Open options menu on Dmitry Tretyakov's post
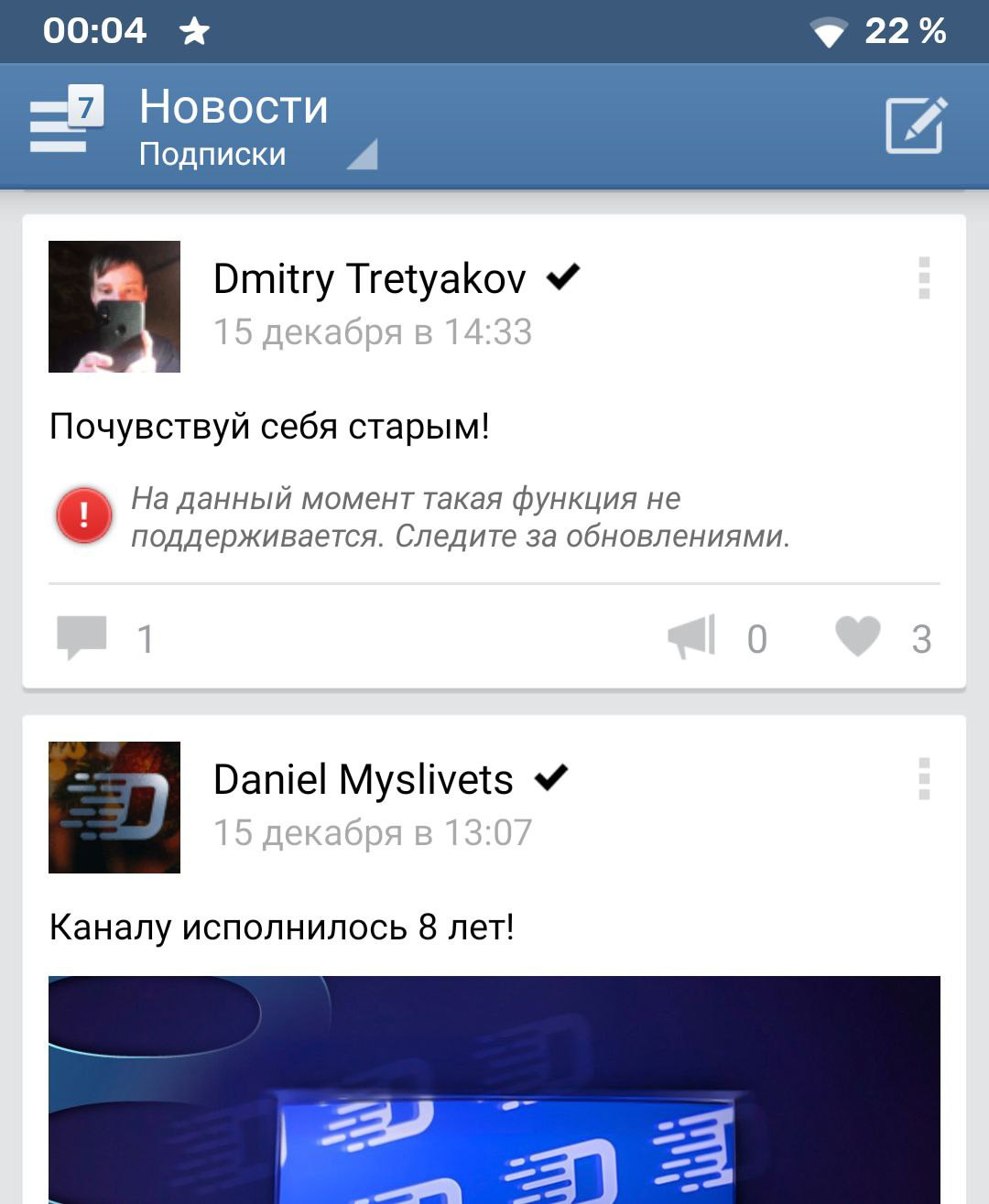 (x=923, y=277)
